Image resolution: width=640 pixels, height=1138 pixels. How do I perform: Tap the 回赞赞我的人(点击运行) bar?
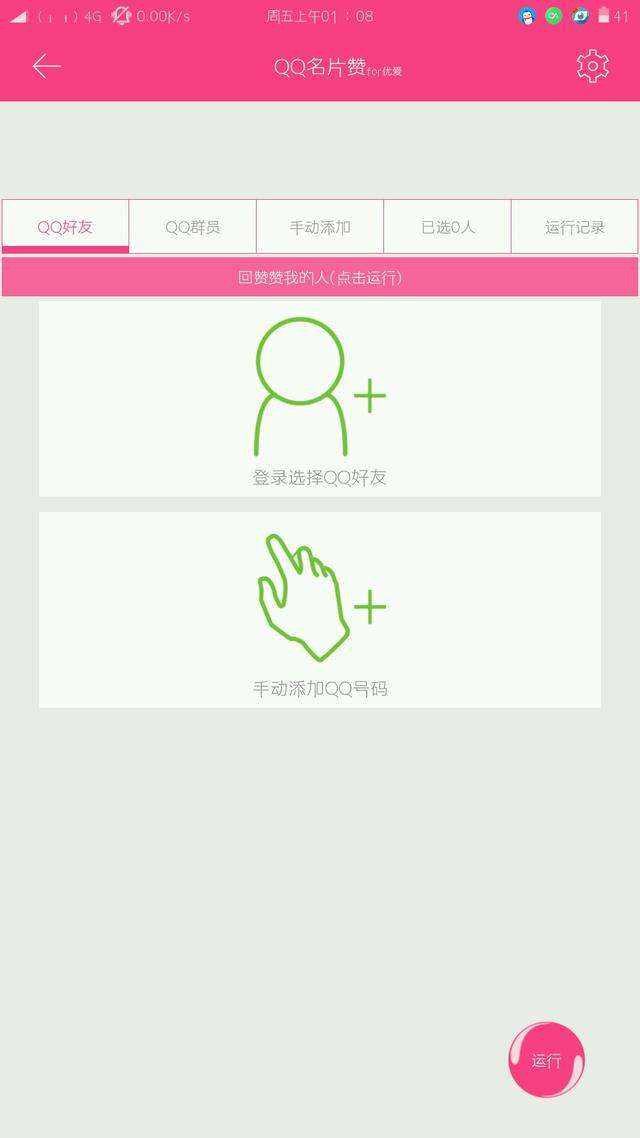click(x=320, y=277)
